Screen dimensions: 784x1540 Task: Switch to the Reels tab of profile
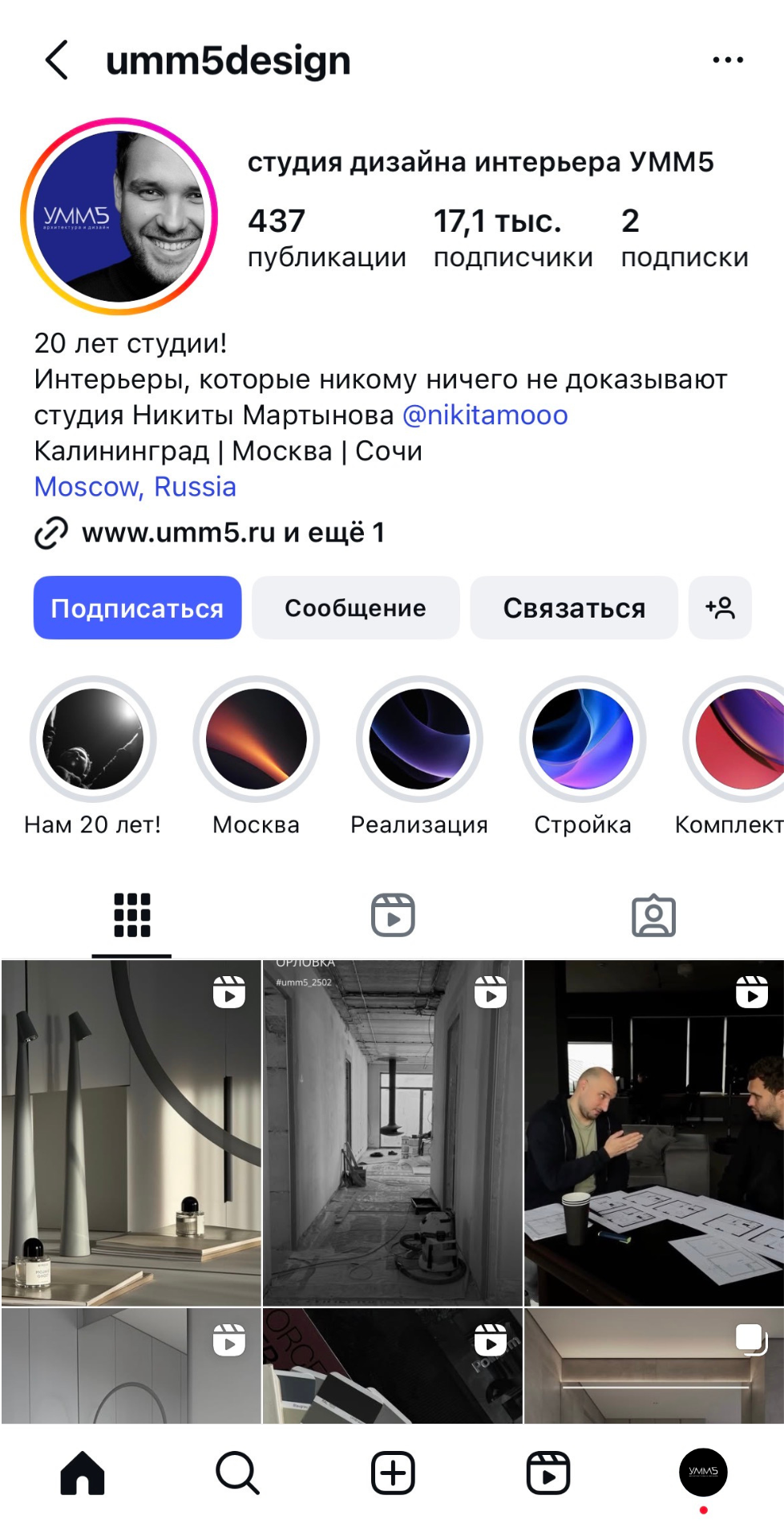(x=393, y=915)
